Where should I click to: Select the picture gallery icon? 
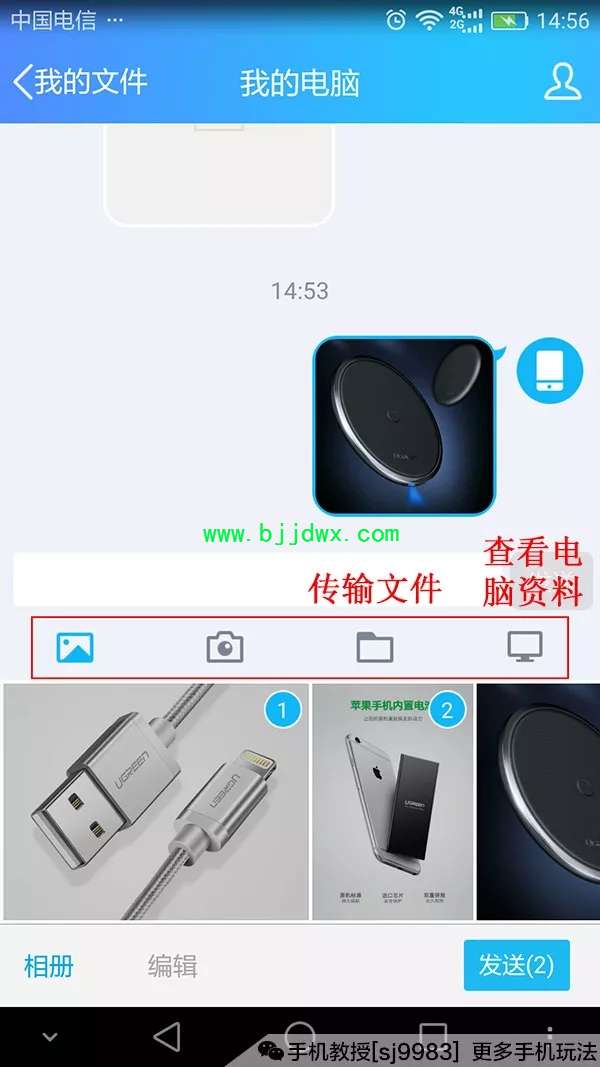click(75, 647)
